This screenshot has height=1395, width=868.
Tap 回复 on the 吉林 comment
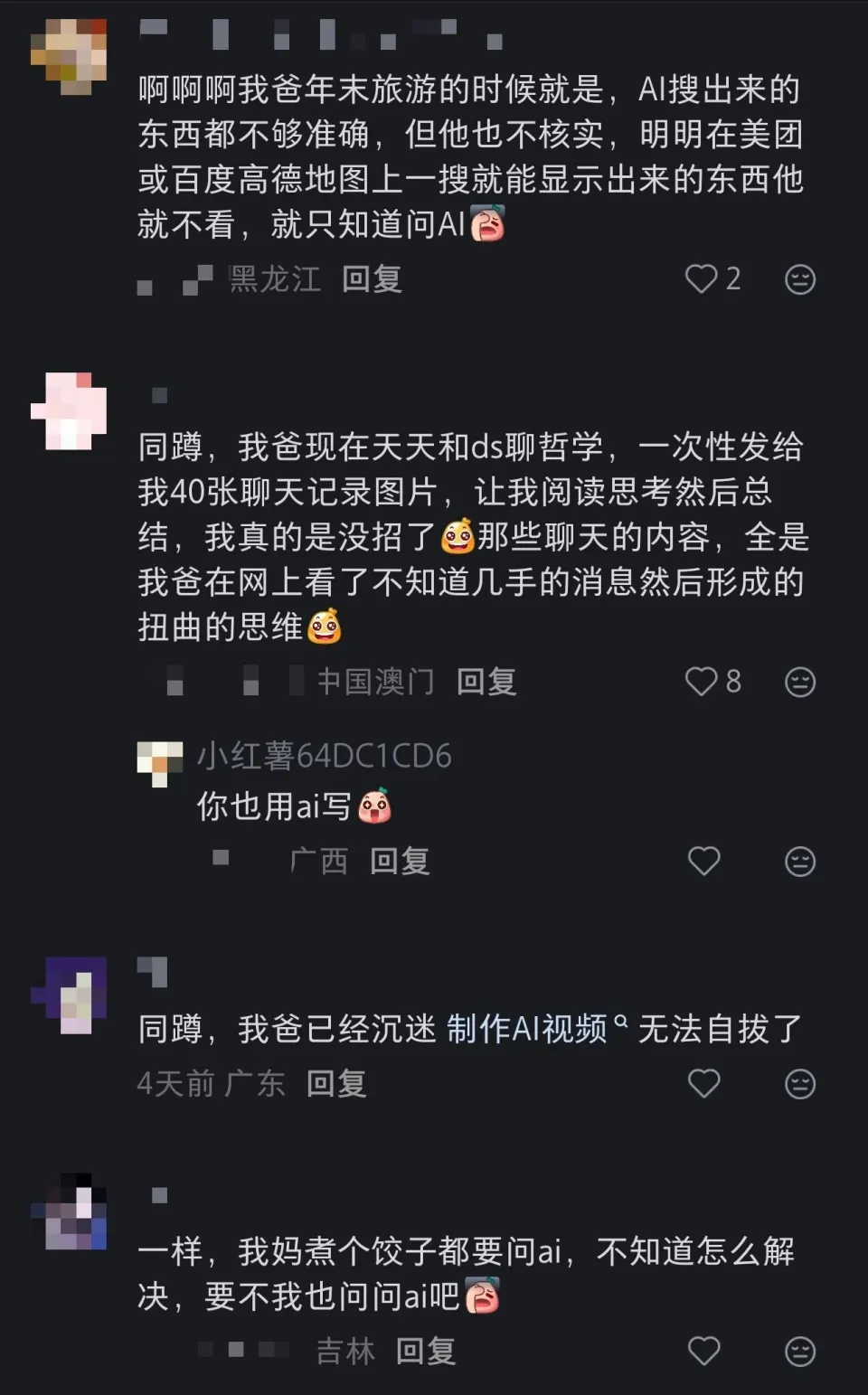tap(426, 1351)
